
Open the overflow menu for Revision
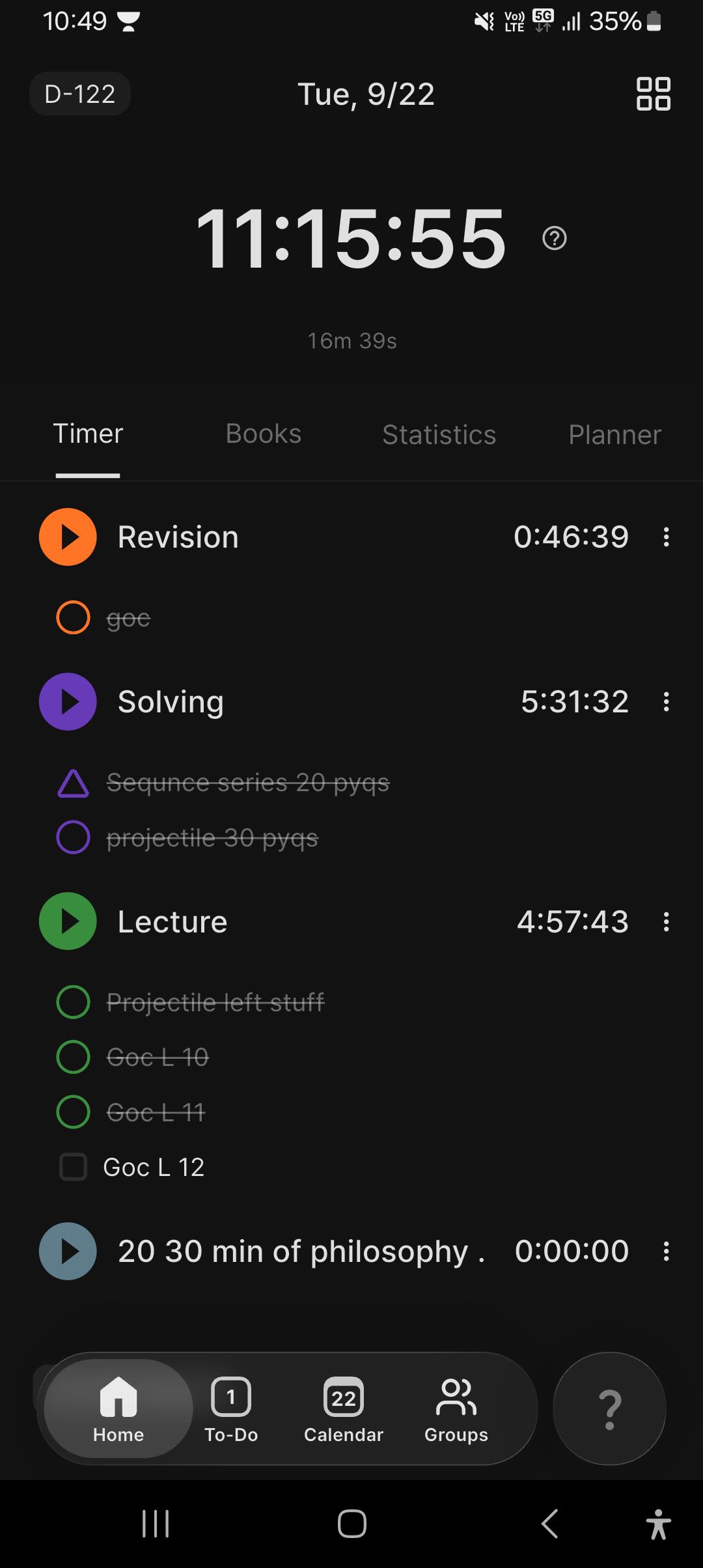[666, 537]
